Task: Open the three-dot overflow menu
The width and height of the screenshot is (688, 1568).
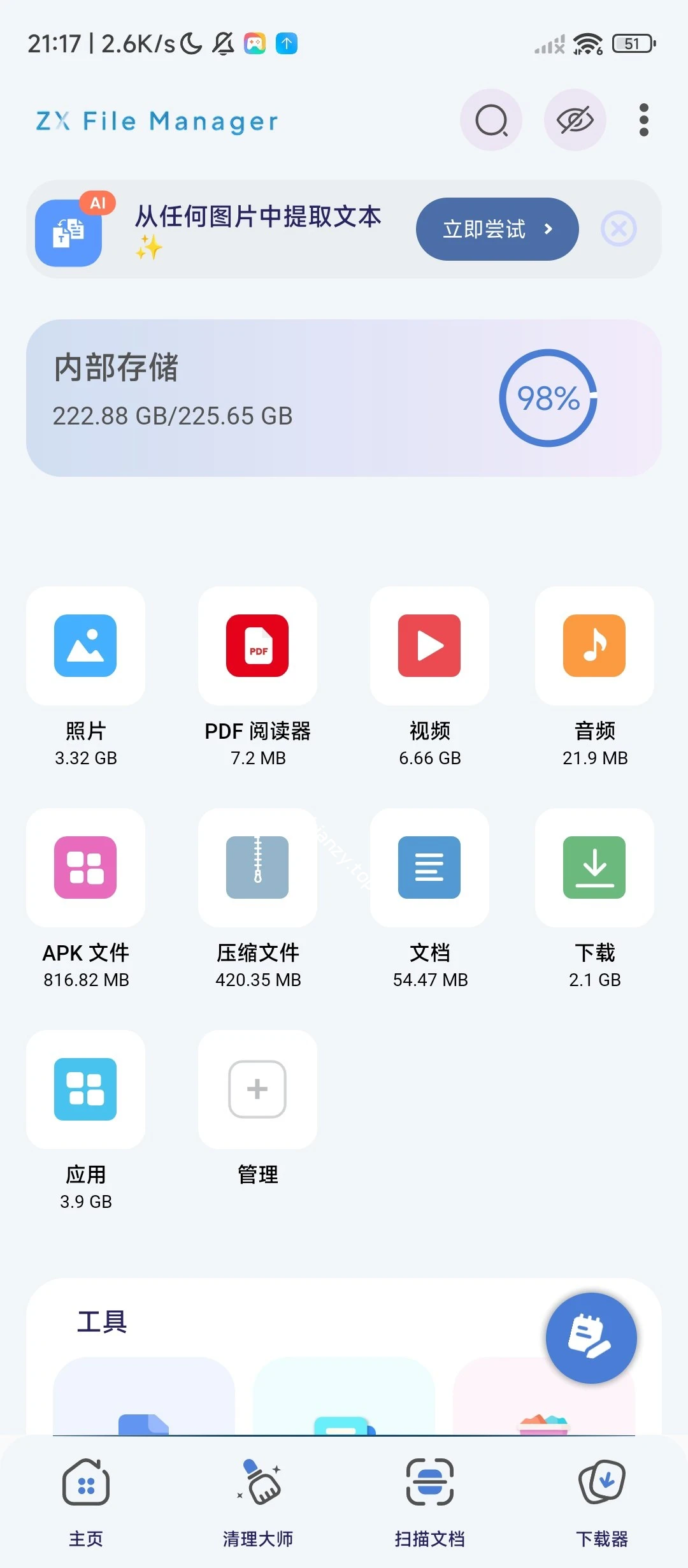Action: (x=643, y=120)
